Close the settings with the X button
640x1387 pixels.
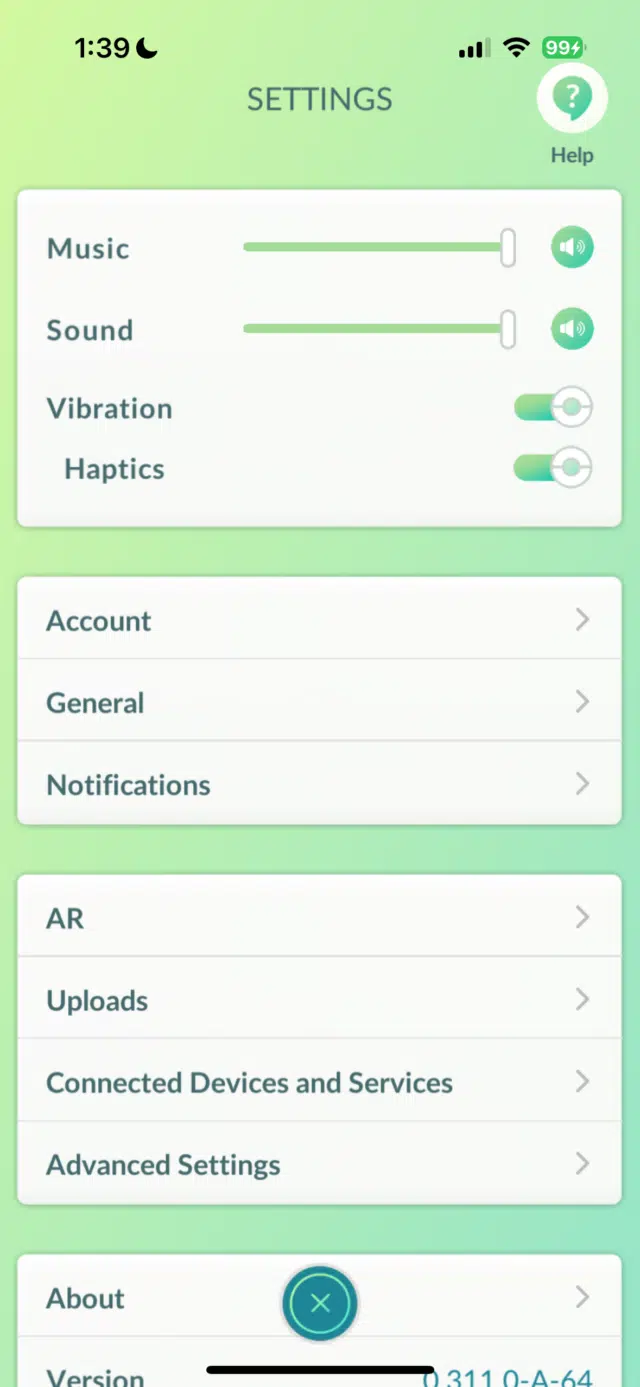click(320, 1303)
